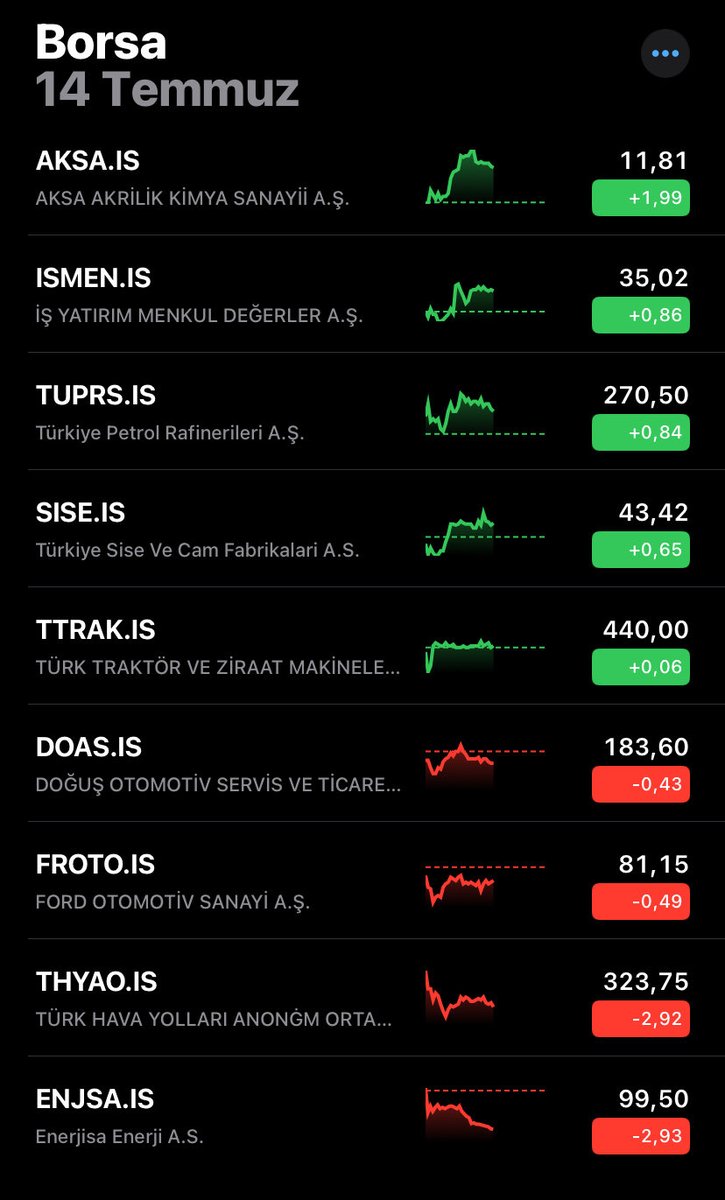Open the three-dot more options menu
Image resolution: width=725 pixels, height=1200 pixels.
[x=665, y=54]
